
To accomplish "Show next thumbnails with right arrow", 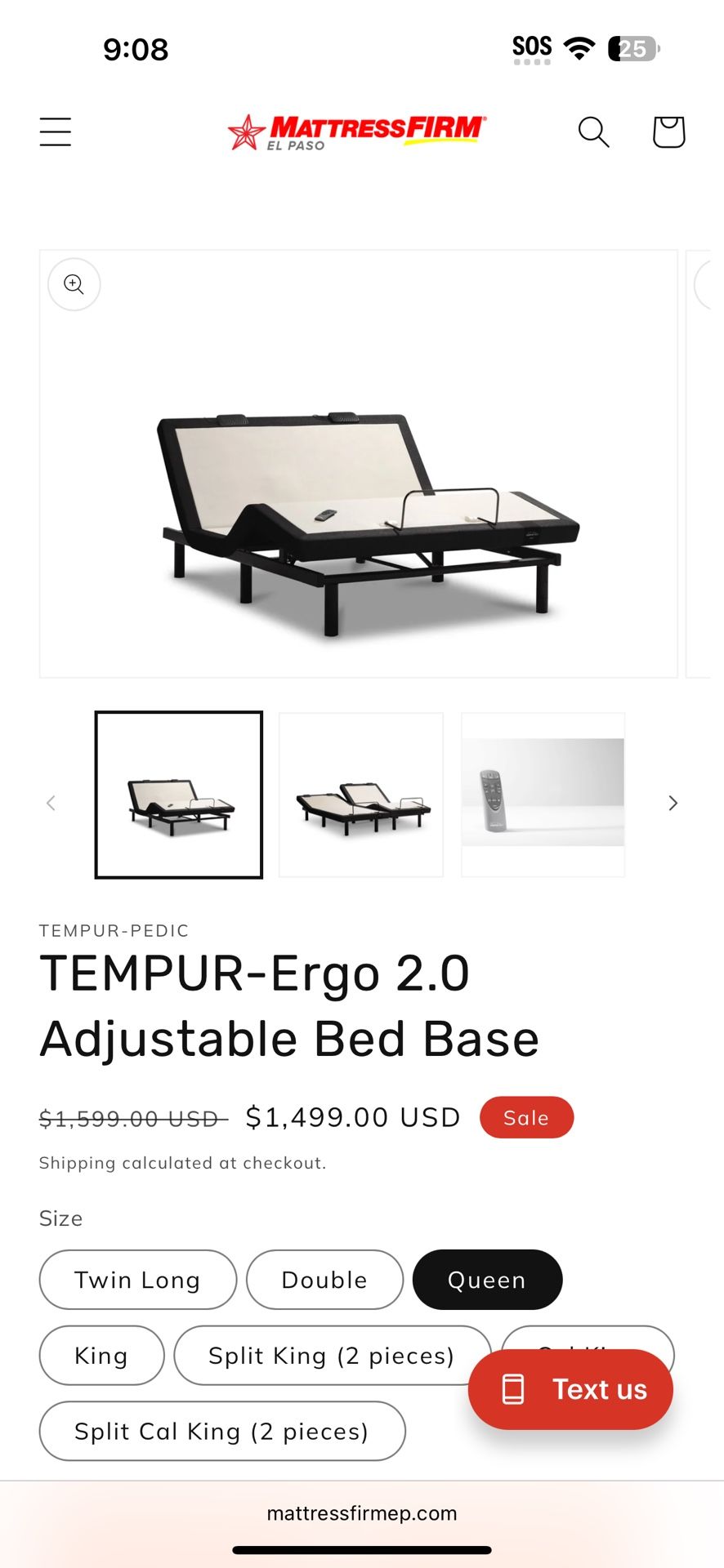I will pyautogui.click(x=673, y=803).
